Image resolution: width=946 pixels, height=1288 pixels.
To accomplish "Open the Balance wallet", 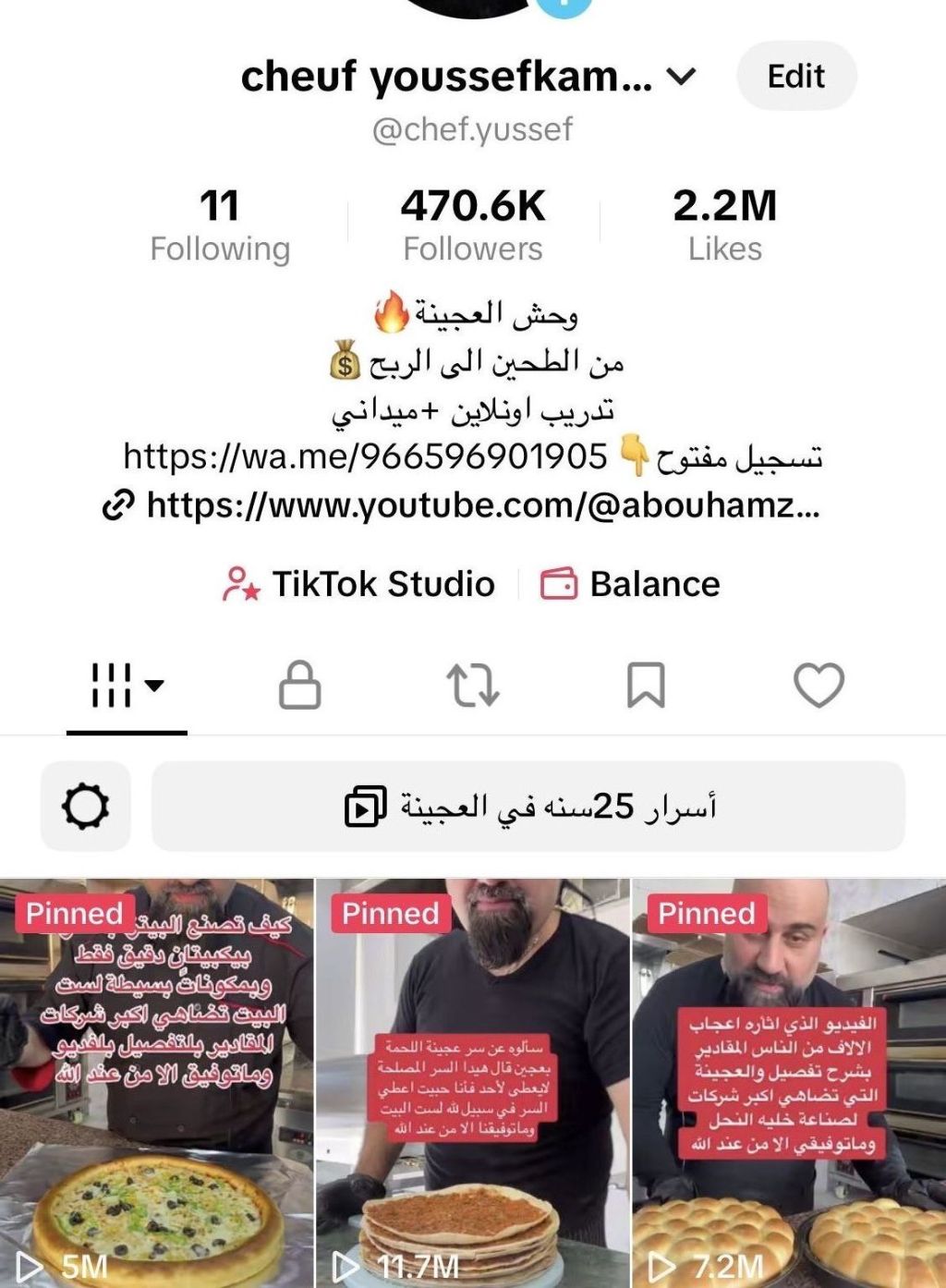I will pos(630,584).
